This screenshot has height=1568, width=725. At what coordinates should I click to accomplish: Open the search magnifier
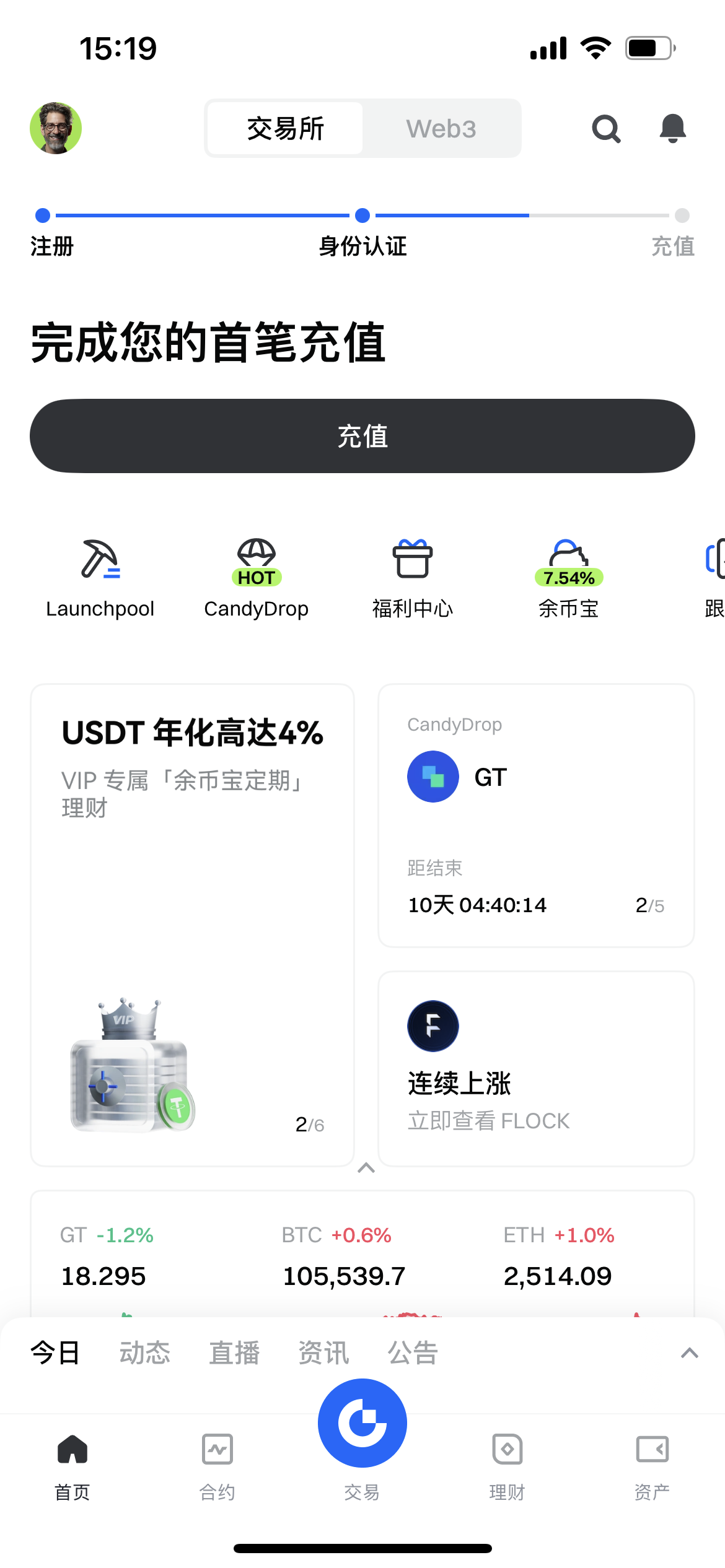[x=605, y=129]
